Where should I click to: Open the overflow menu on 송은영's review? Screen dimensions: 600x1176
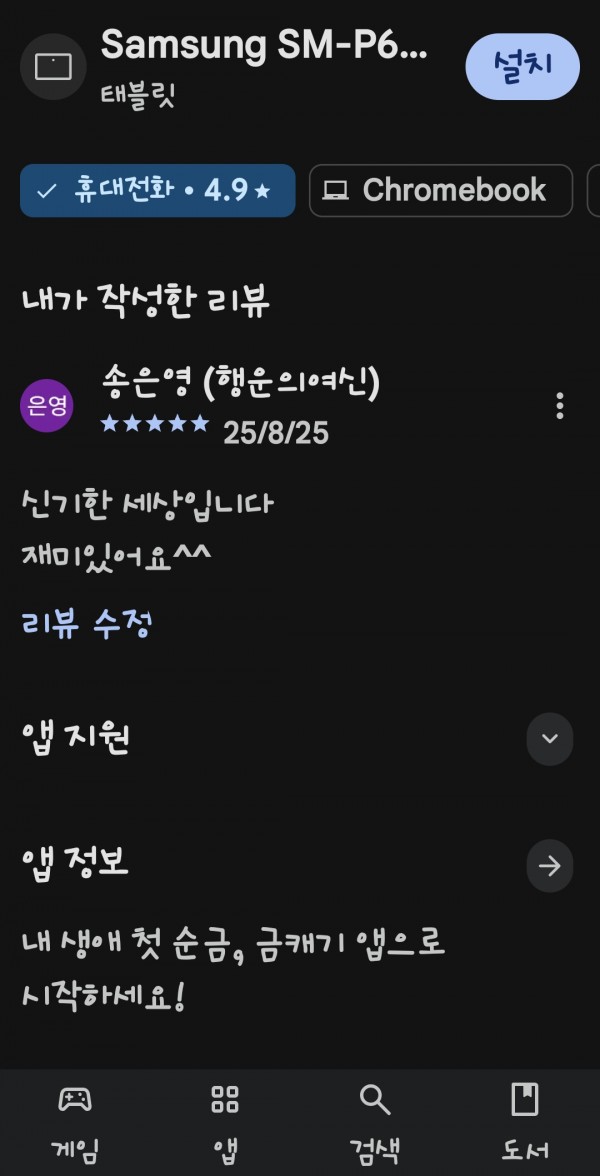coord(560,405)
